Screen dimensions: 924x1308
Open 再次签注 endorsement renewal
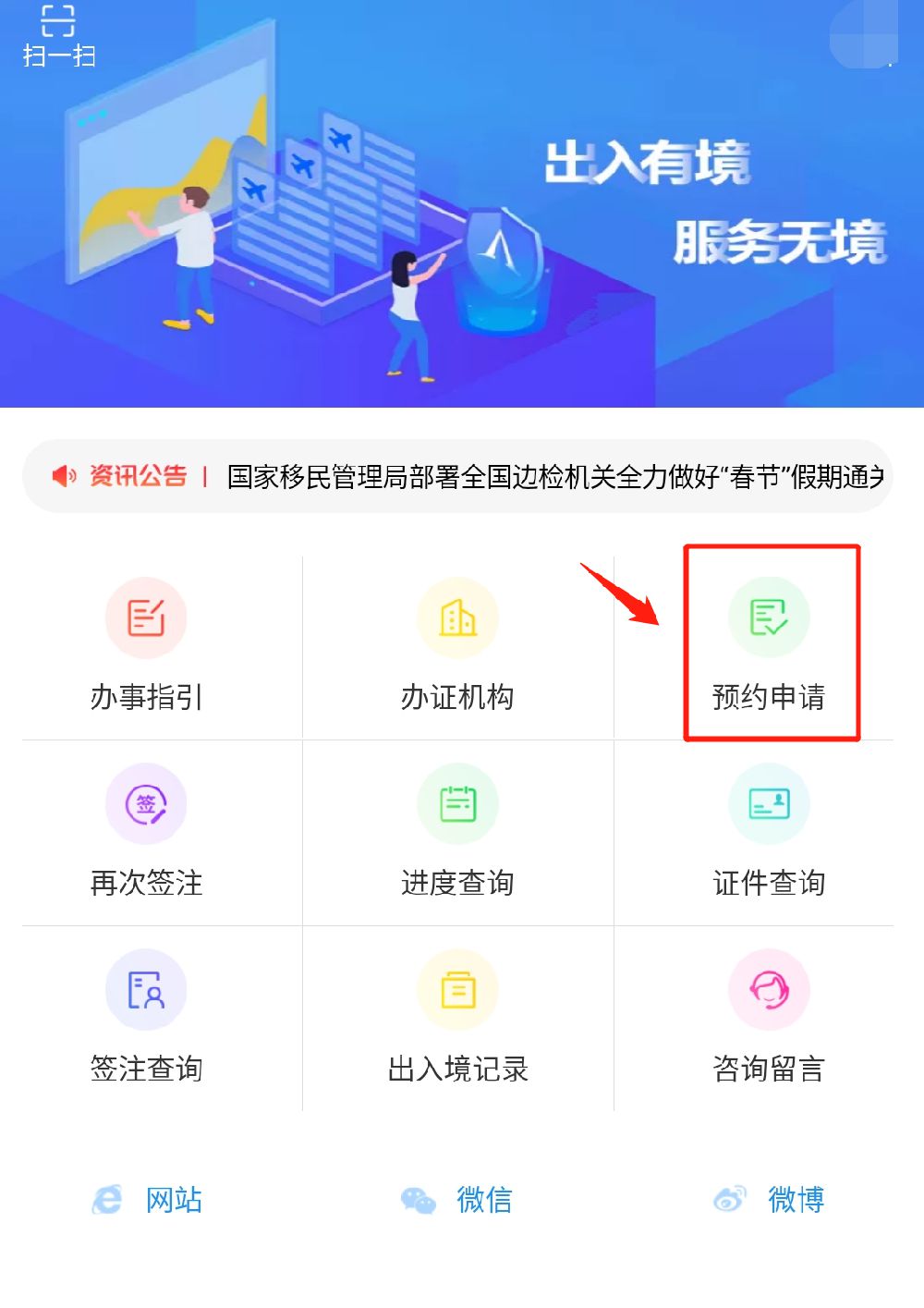pyautogui.click(x=146, y=832)
